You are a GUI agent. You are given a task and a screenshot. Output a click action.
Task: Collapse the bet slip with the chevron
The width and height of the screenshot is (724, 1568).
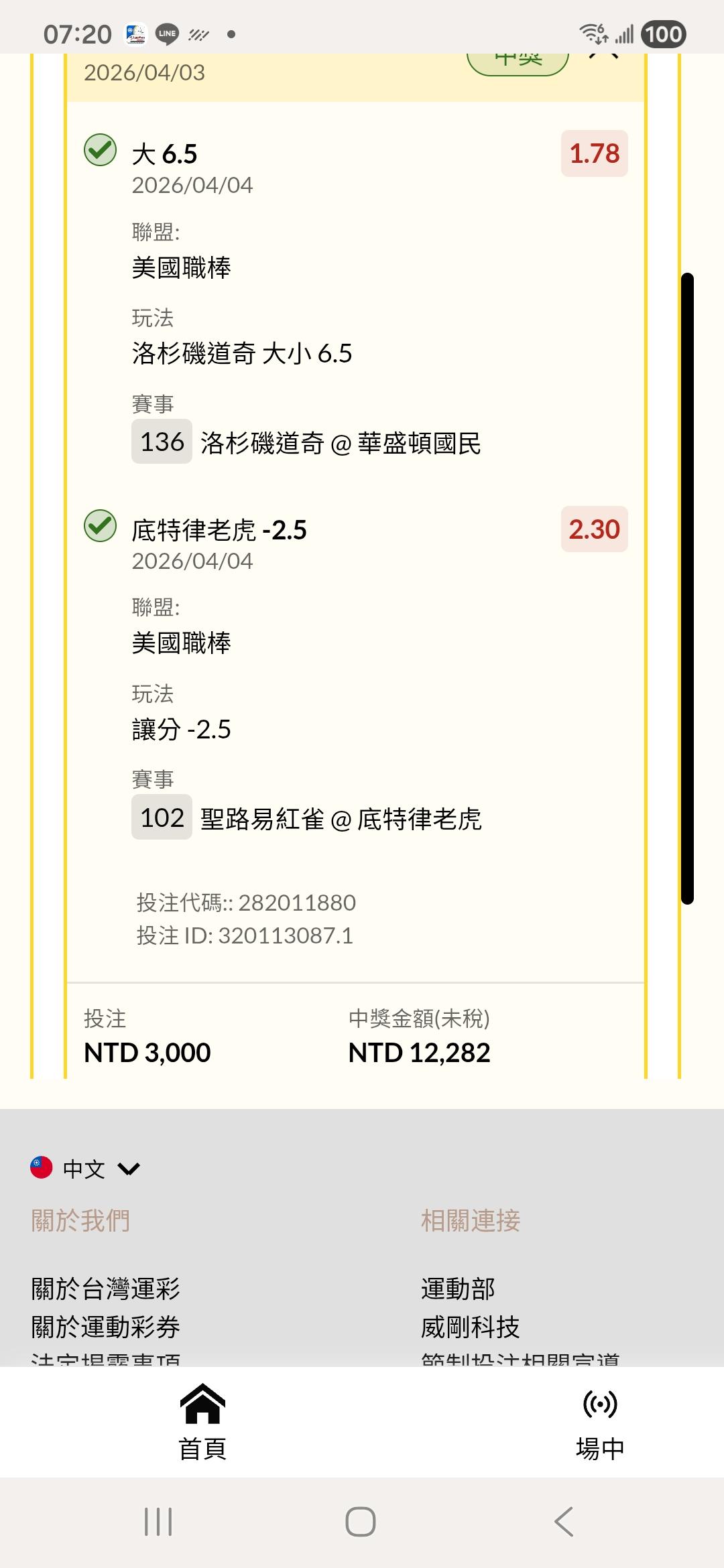point(603,56)
